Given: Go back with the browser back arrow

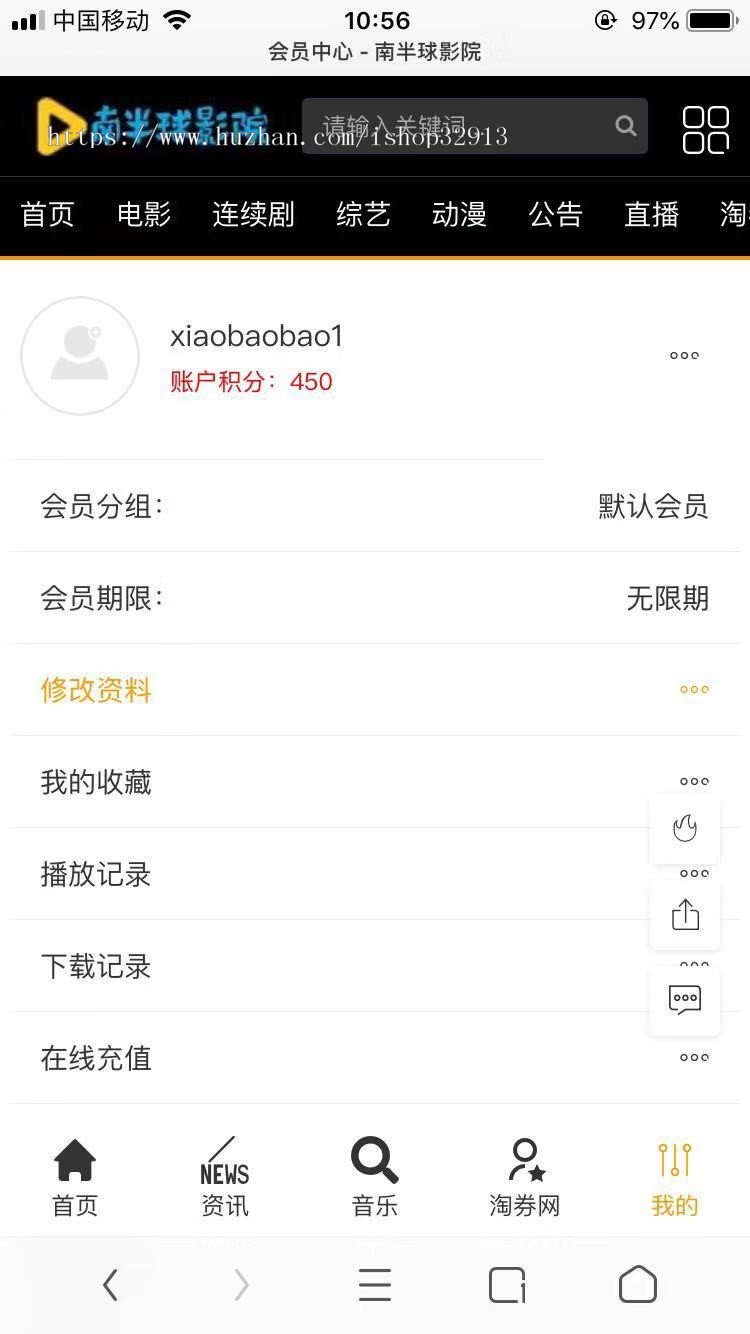Looking at the screenshot, I should [110, 1285].
